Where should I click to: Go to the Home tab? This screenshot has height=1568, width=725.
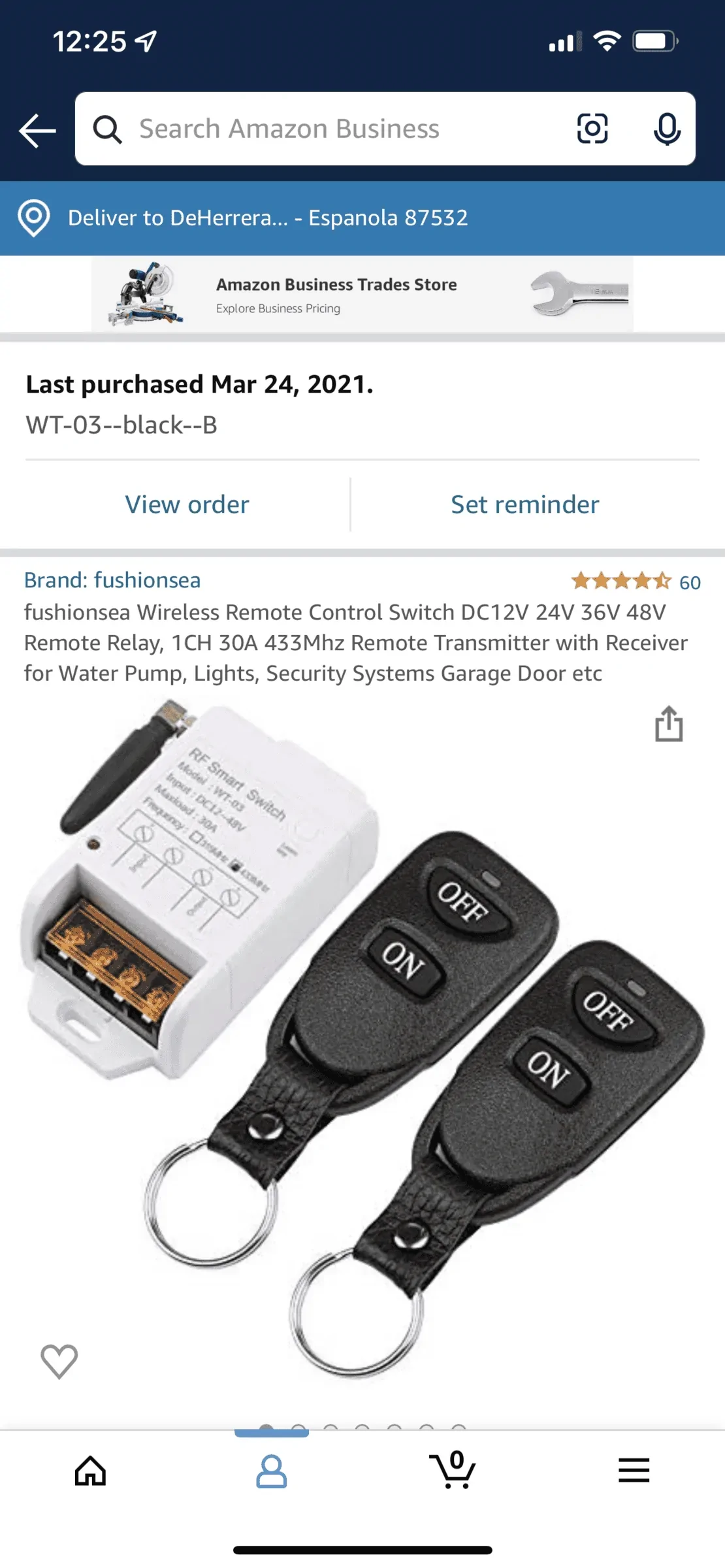click(90, 1471)
